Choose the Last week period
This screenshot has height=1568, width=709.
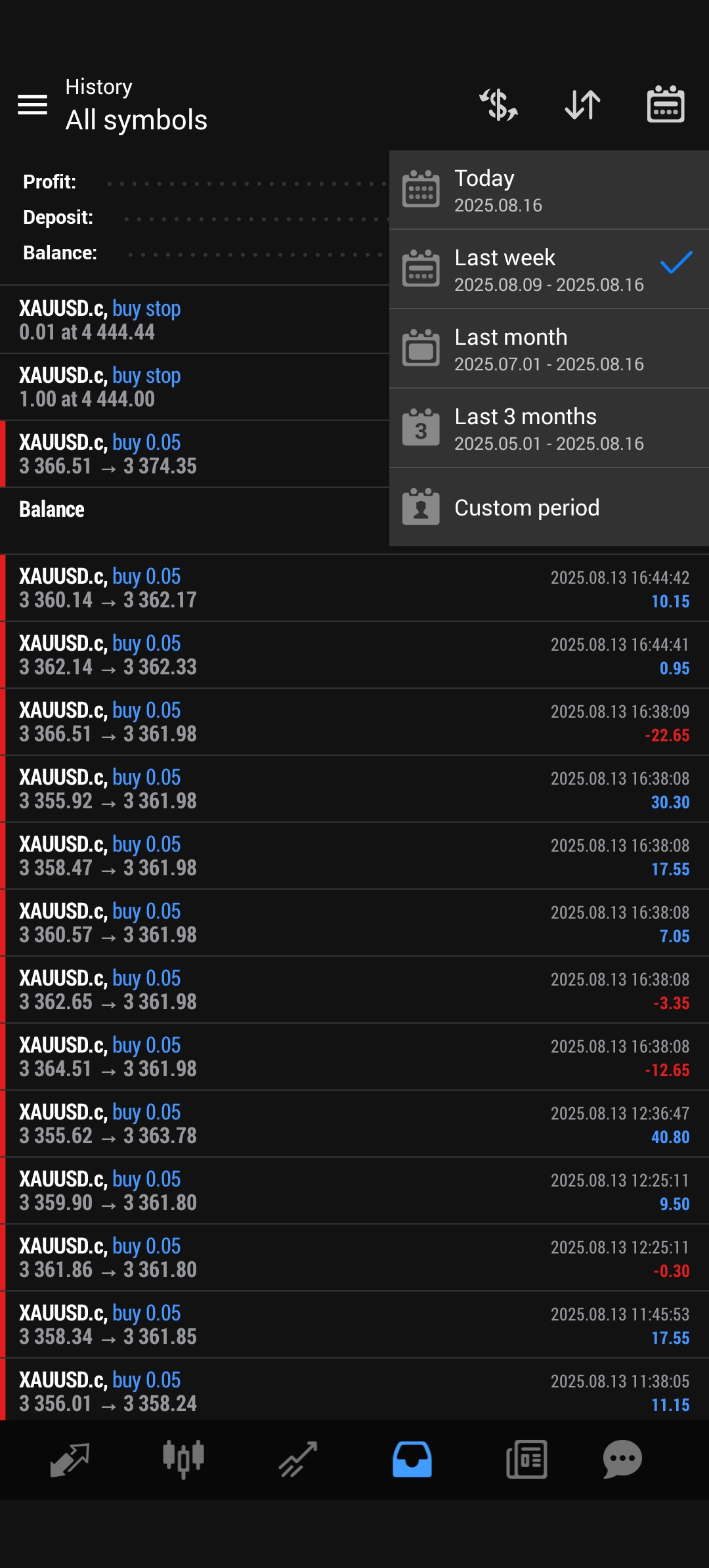[x=549, y=269]
